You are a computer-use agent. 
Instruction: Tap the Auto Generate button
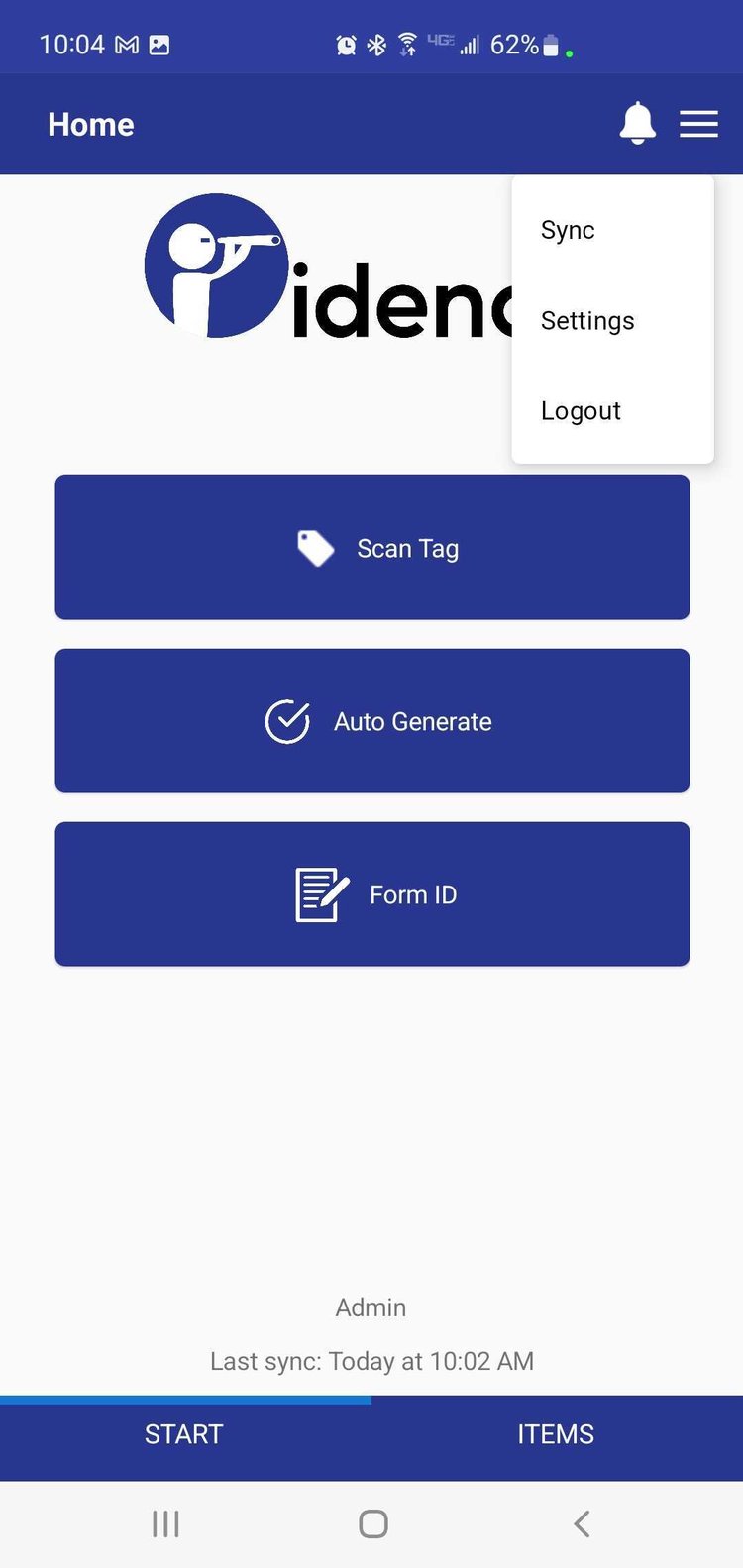click(371, 721)
